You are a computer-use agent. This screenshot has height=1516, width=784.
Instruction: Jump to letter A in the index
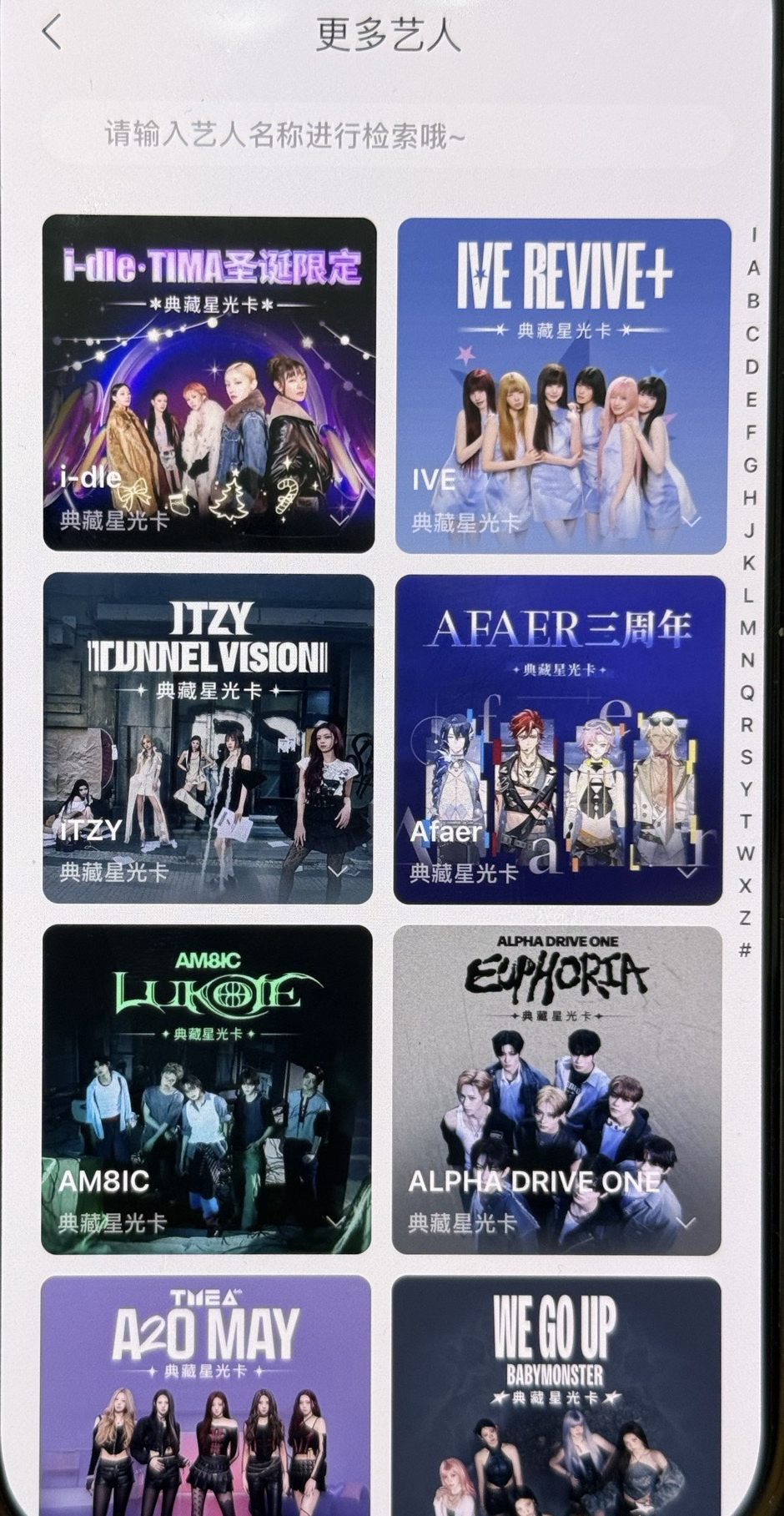click(753, 269)
